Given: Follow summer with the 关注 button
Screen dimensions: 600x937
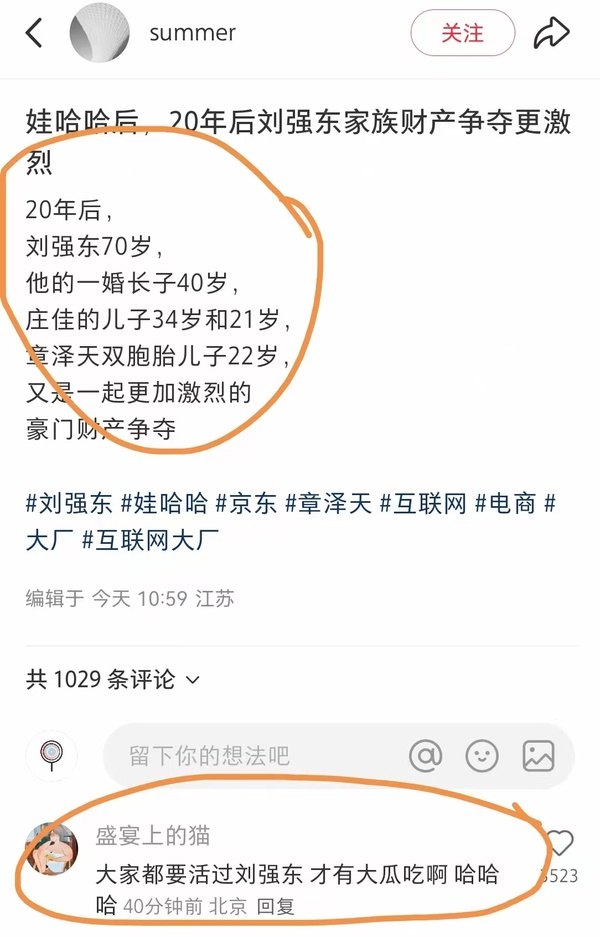Looking at the screenshot, I should click(x=462, y=33).
